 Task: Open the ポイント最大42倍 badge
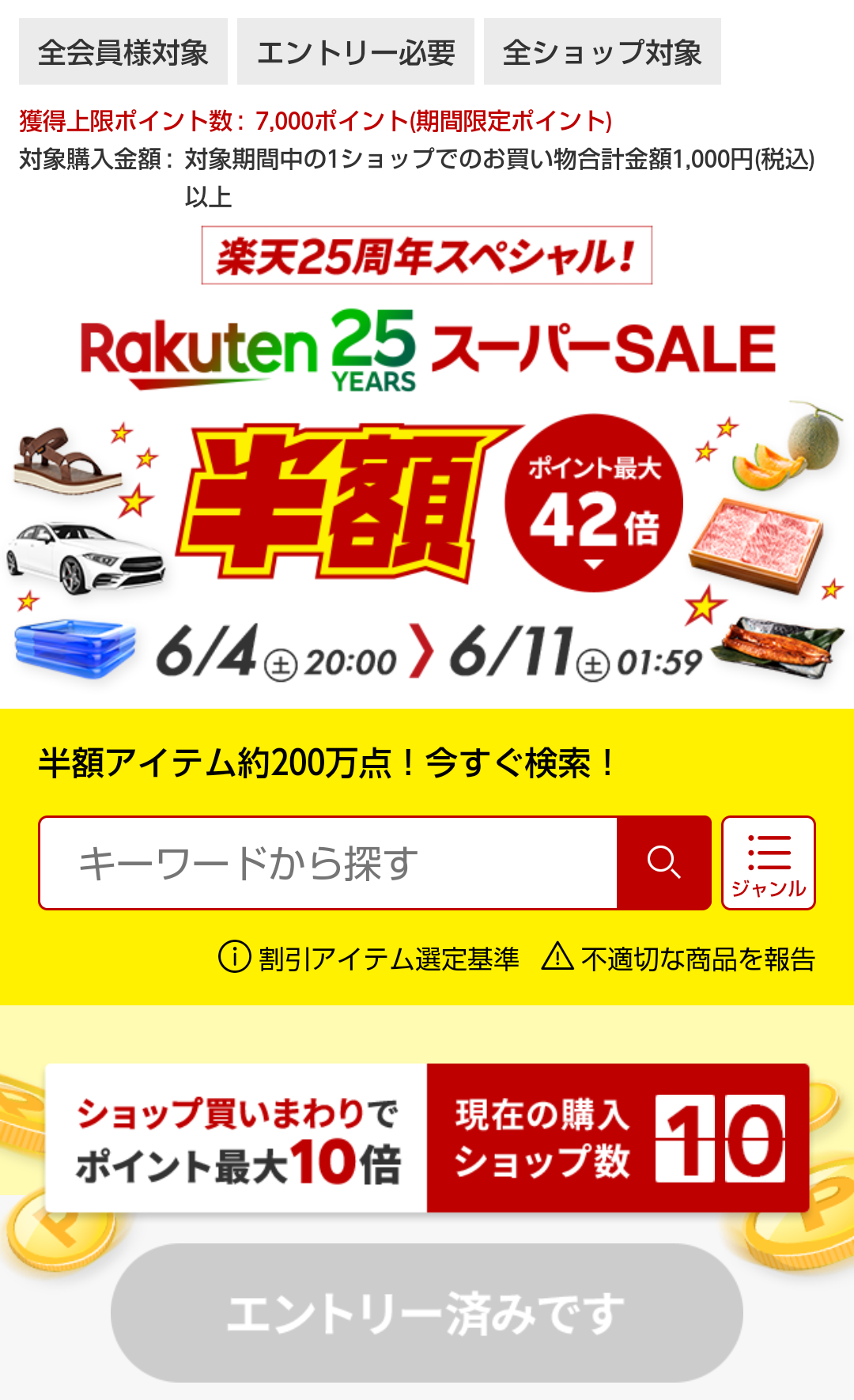coord(594,503)
